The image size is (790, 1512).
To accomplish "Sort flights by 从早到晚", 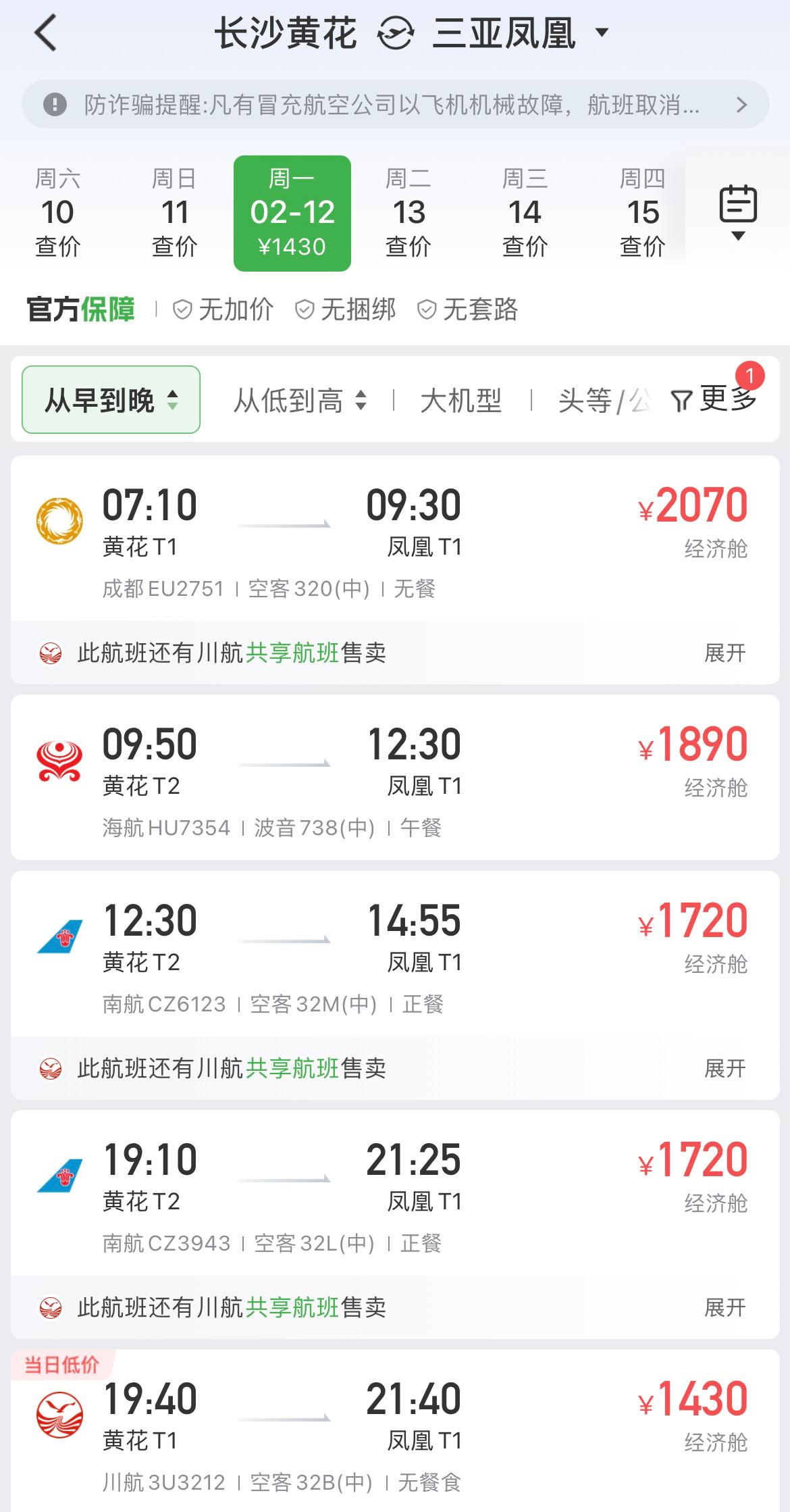I will pos(111,400).
